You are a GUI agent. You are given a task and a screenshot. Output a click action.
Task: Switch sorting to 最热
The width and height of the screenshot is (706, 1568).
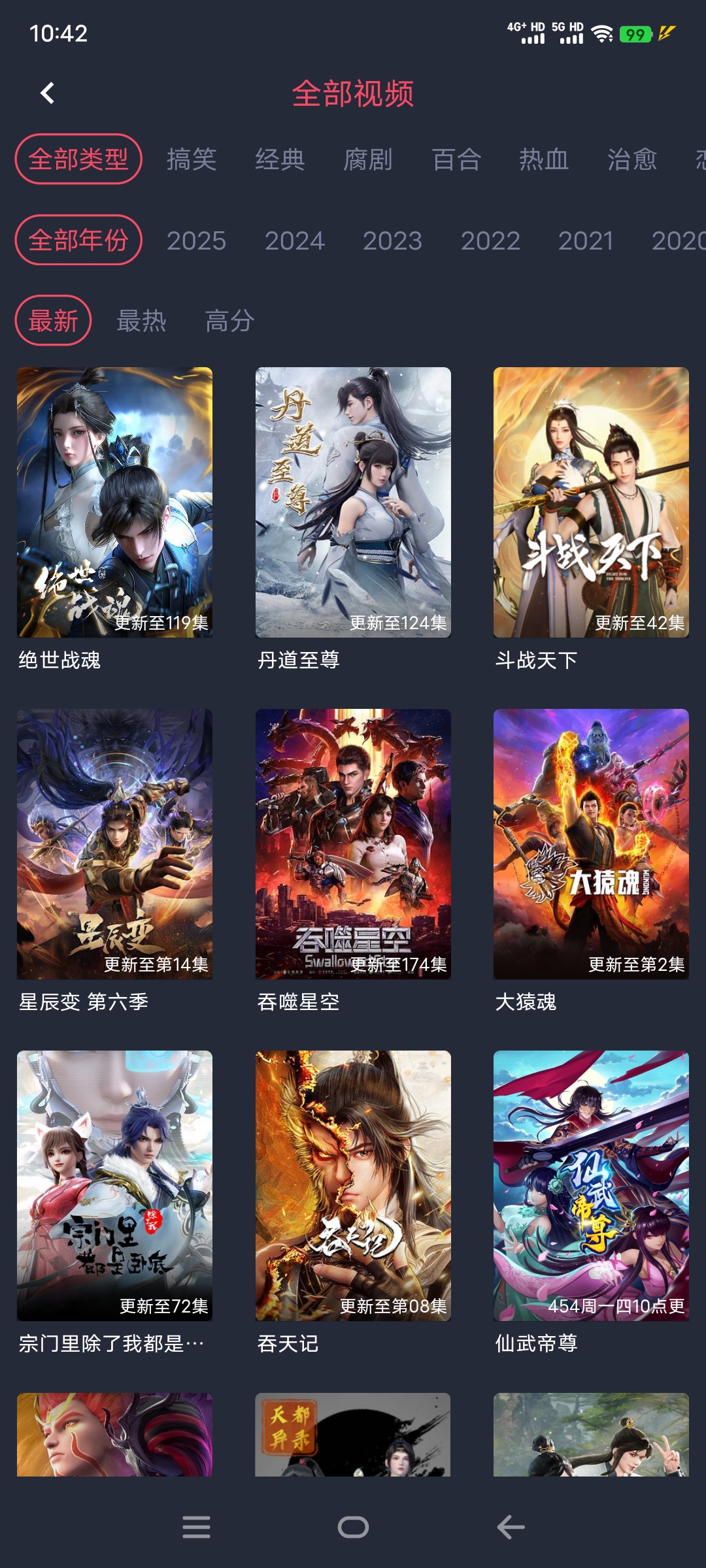pos(141,319)
